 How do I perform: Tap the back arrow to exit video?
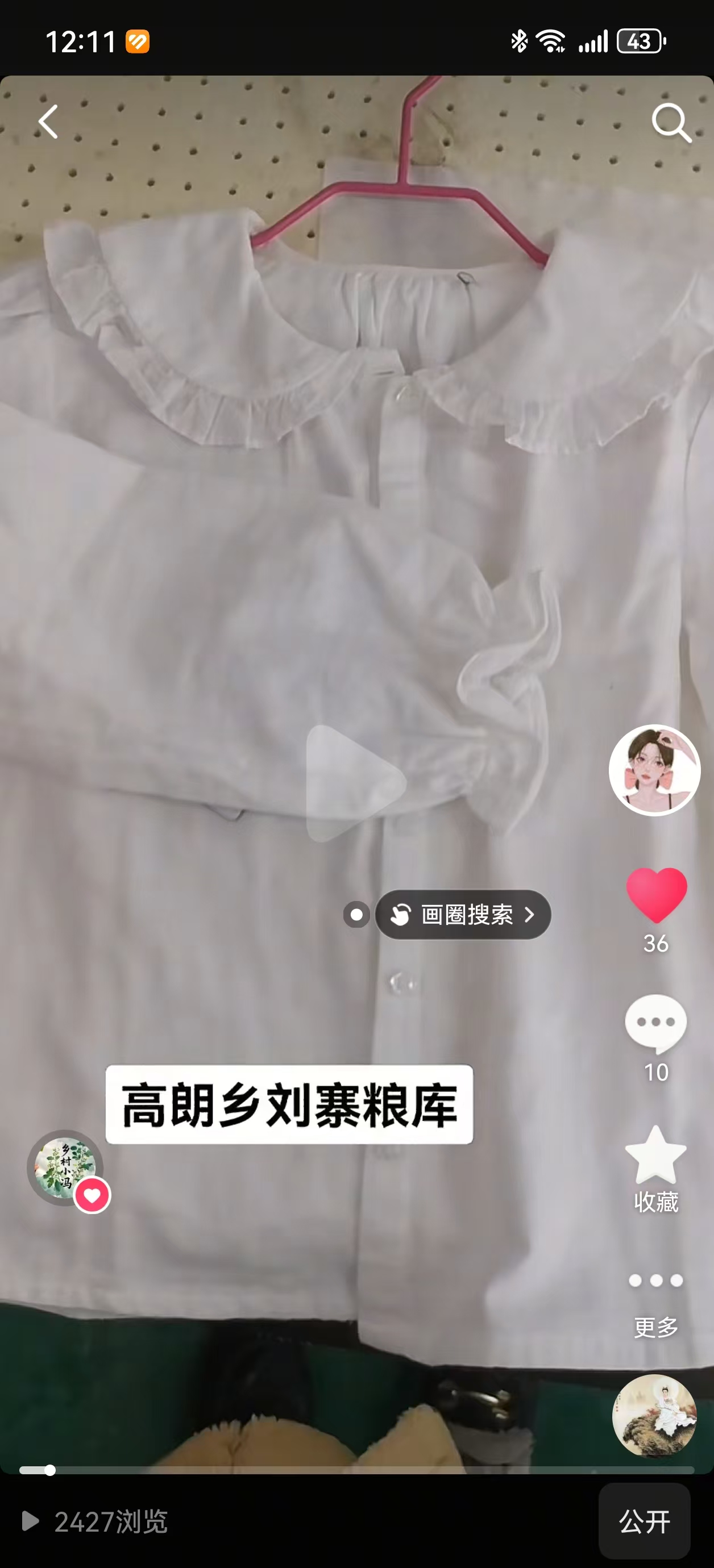pyautogui.click(x=48, y=121)
